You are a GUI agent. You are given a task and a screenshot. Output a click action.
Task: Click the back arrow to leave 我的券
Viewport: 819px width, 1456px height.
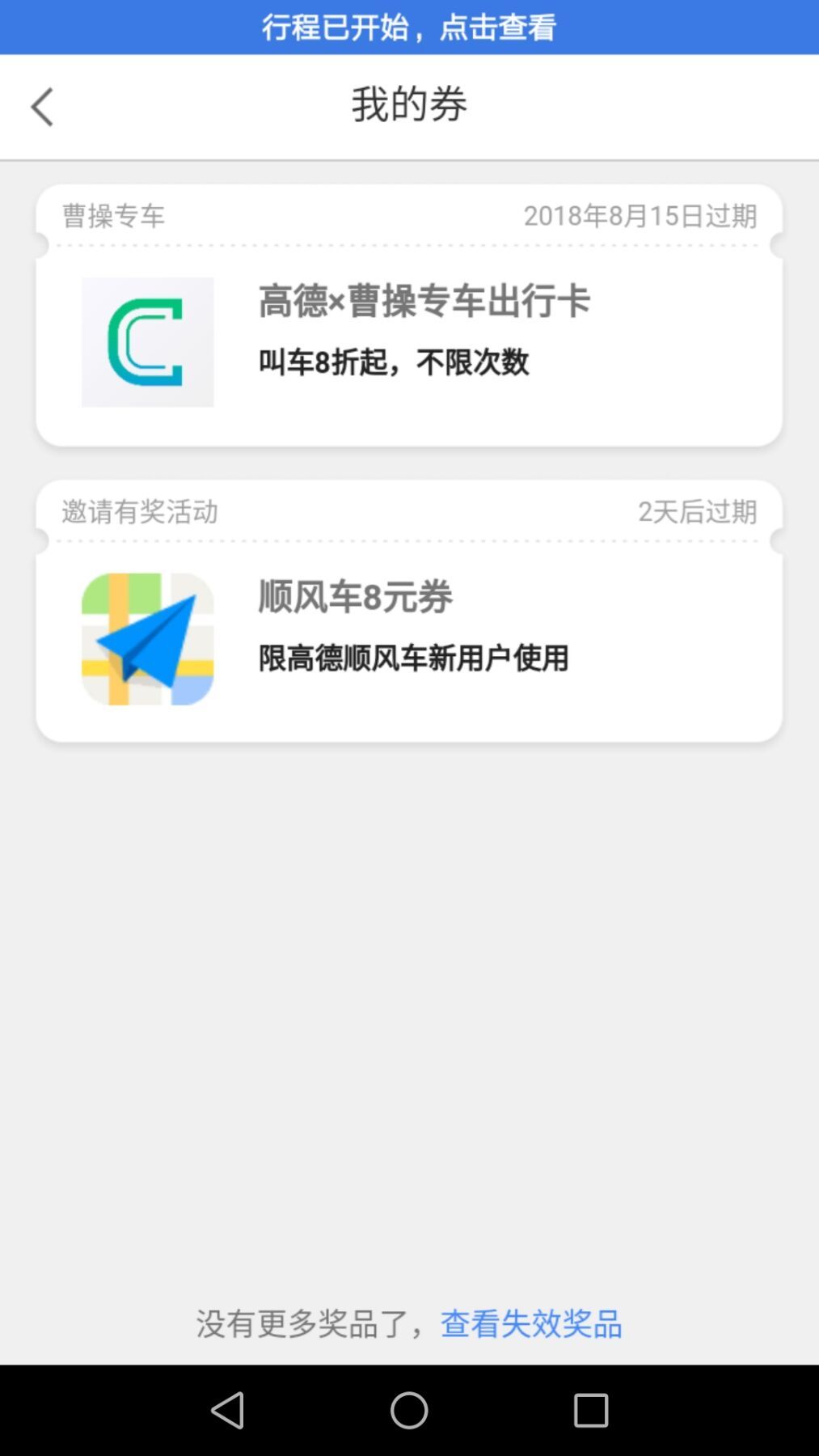coord(41,105)
